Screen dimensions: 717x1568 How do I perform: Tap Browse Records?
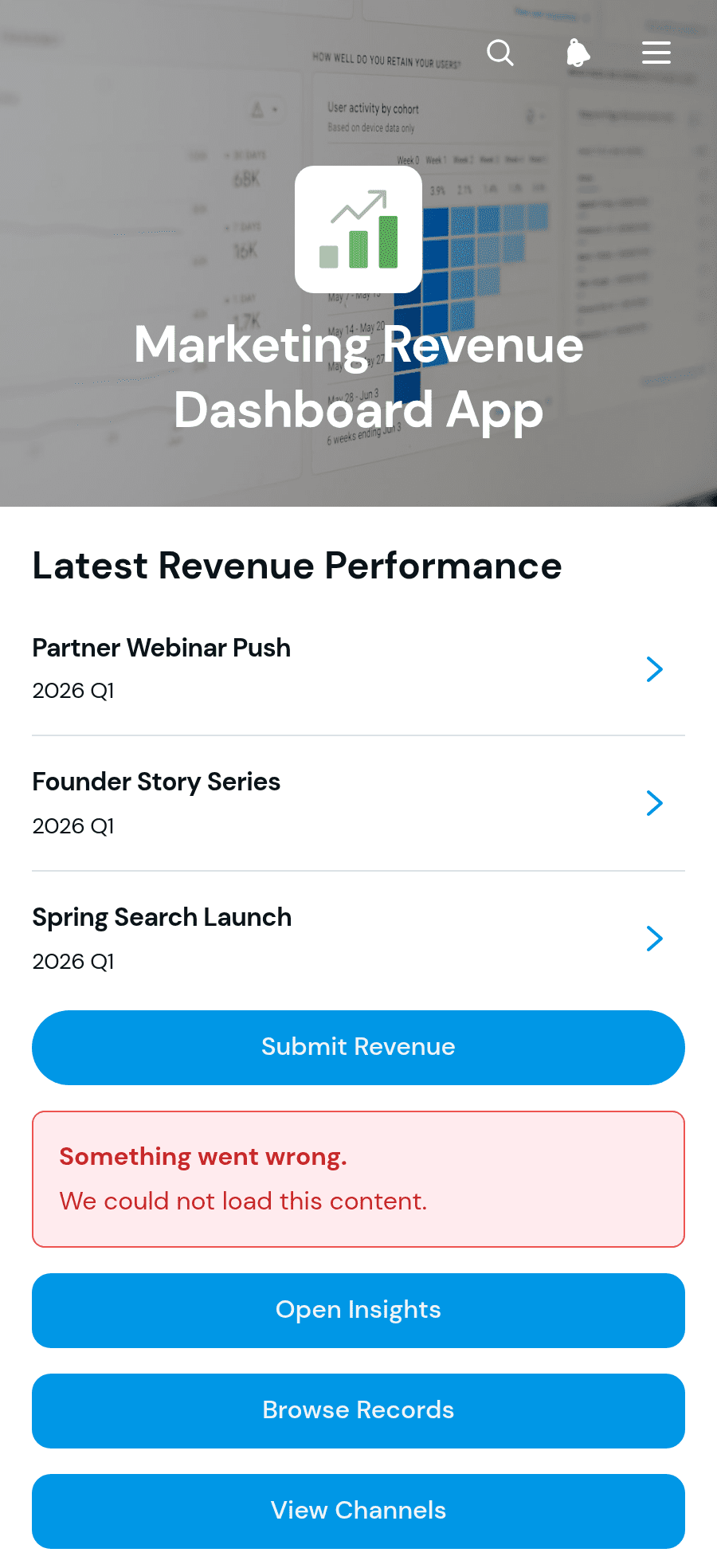pyautogui.click(x=358, y=1411)
